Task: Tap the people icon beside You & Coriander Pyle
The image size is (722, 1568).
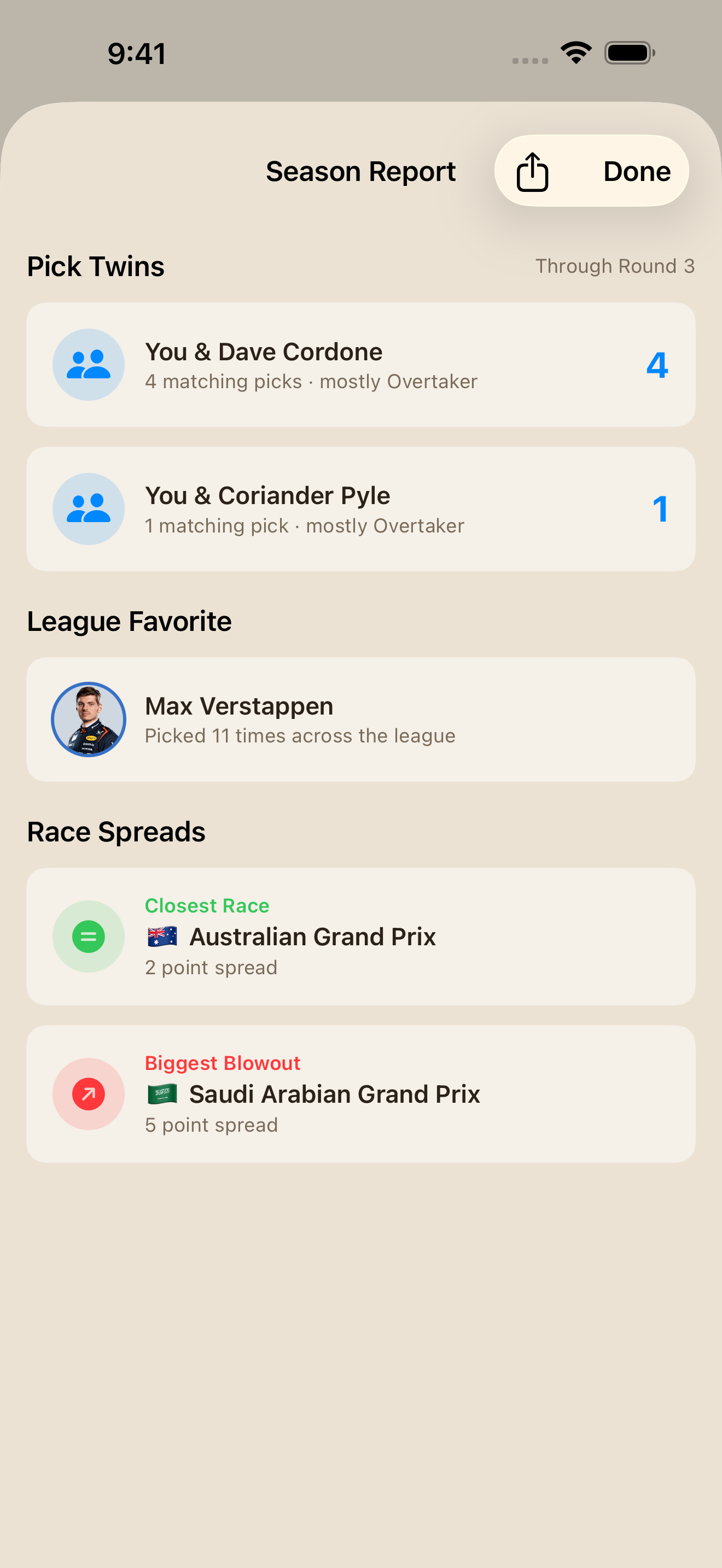Action: tap(88, 509)
